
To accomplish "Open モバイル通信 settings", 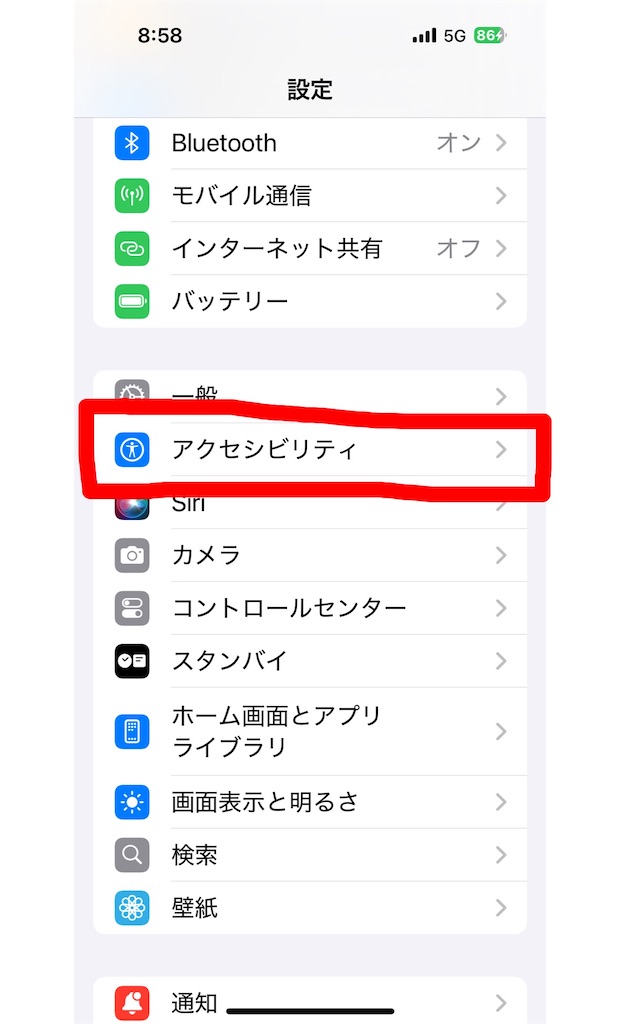I will (x=310, y=196).
